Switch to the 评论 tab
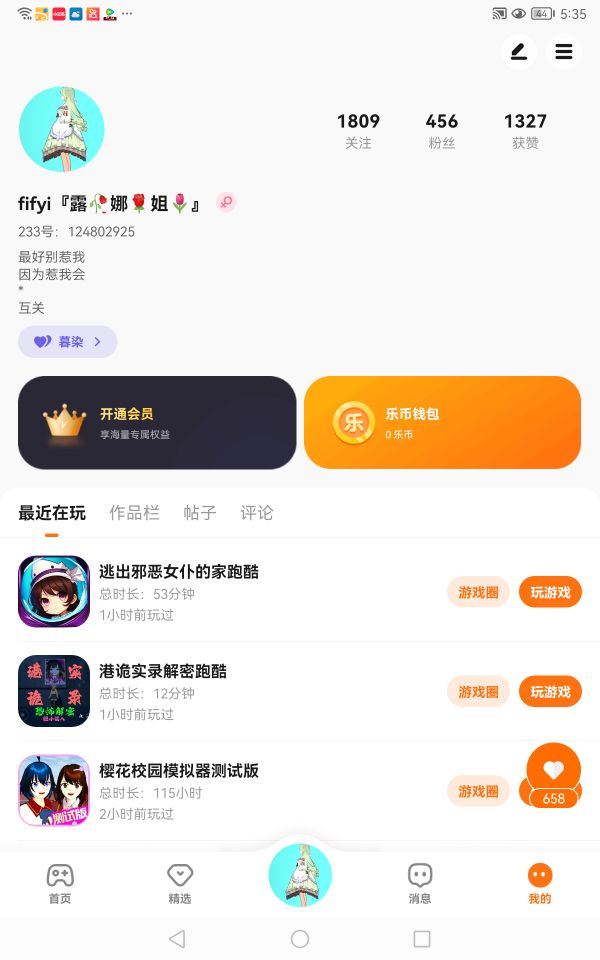This screenshot has height=960, width=600. coord(256,513)
